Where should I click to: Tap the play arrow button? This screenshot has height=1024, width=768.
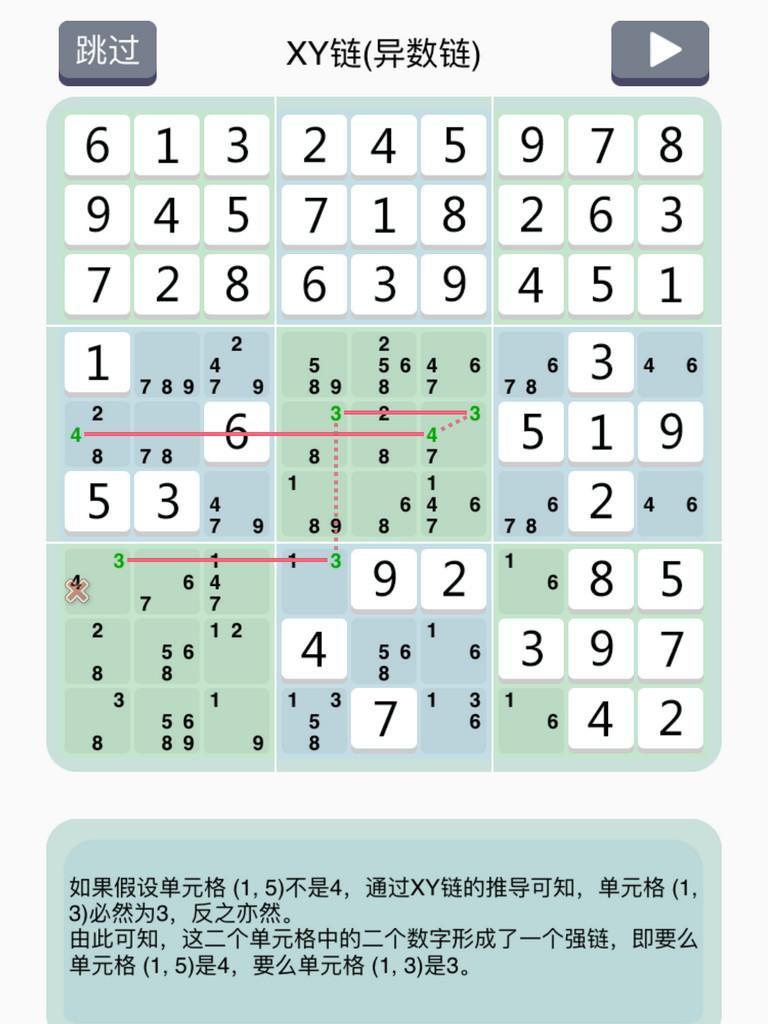pyautogui.click(x=660, y=51)
